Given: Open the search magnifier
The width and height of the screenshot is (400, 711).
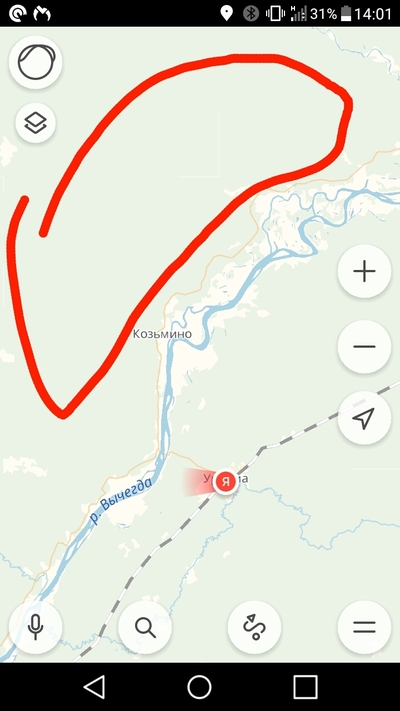Looking at the screenshot, I should [145, 628].
